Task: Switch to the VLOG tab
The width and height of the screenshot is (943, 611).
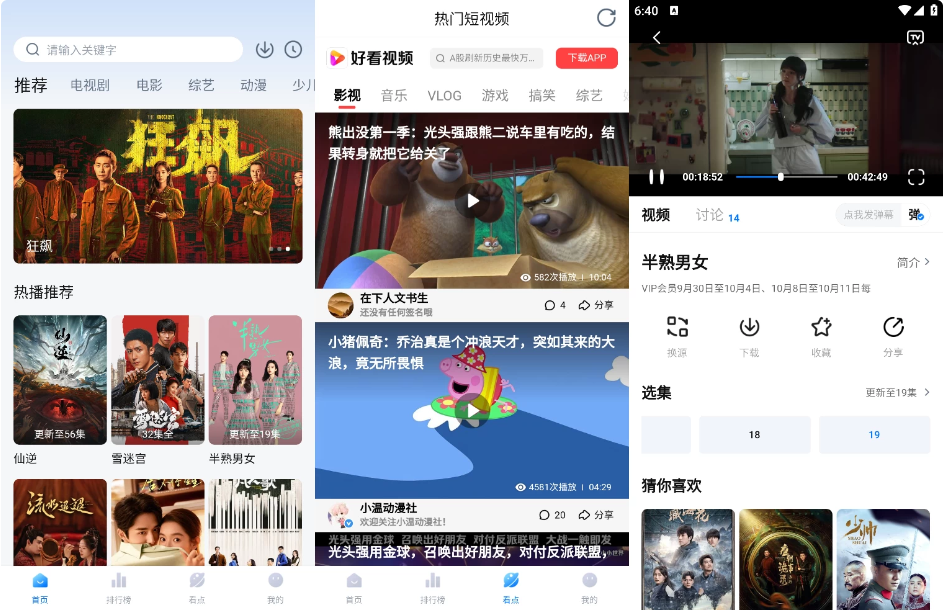Action: click(444, 96)
